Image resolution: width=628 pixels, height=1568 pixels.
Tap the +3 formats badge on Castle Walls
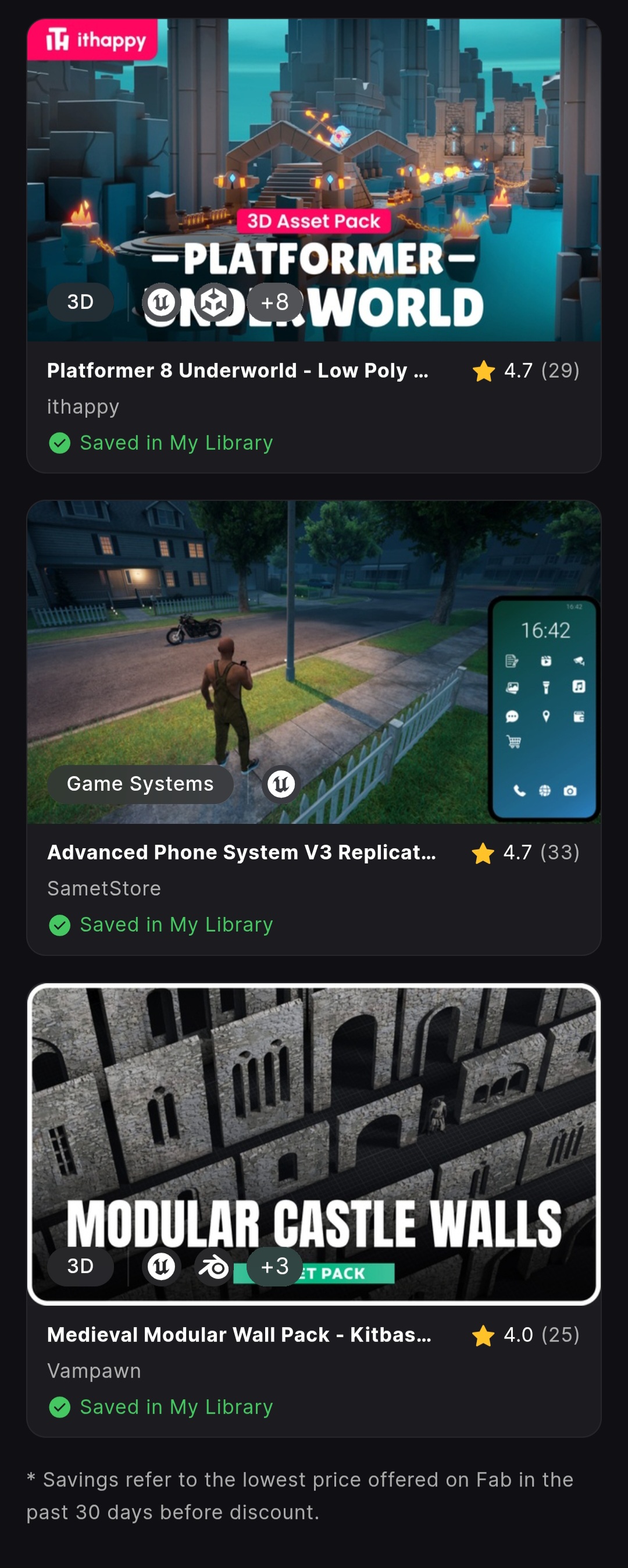(274, 1266)
